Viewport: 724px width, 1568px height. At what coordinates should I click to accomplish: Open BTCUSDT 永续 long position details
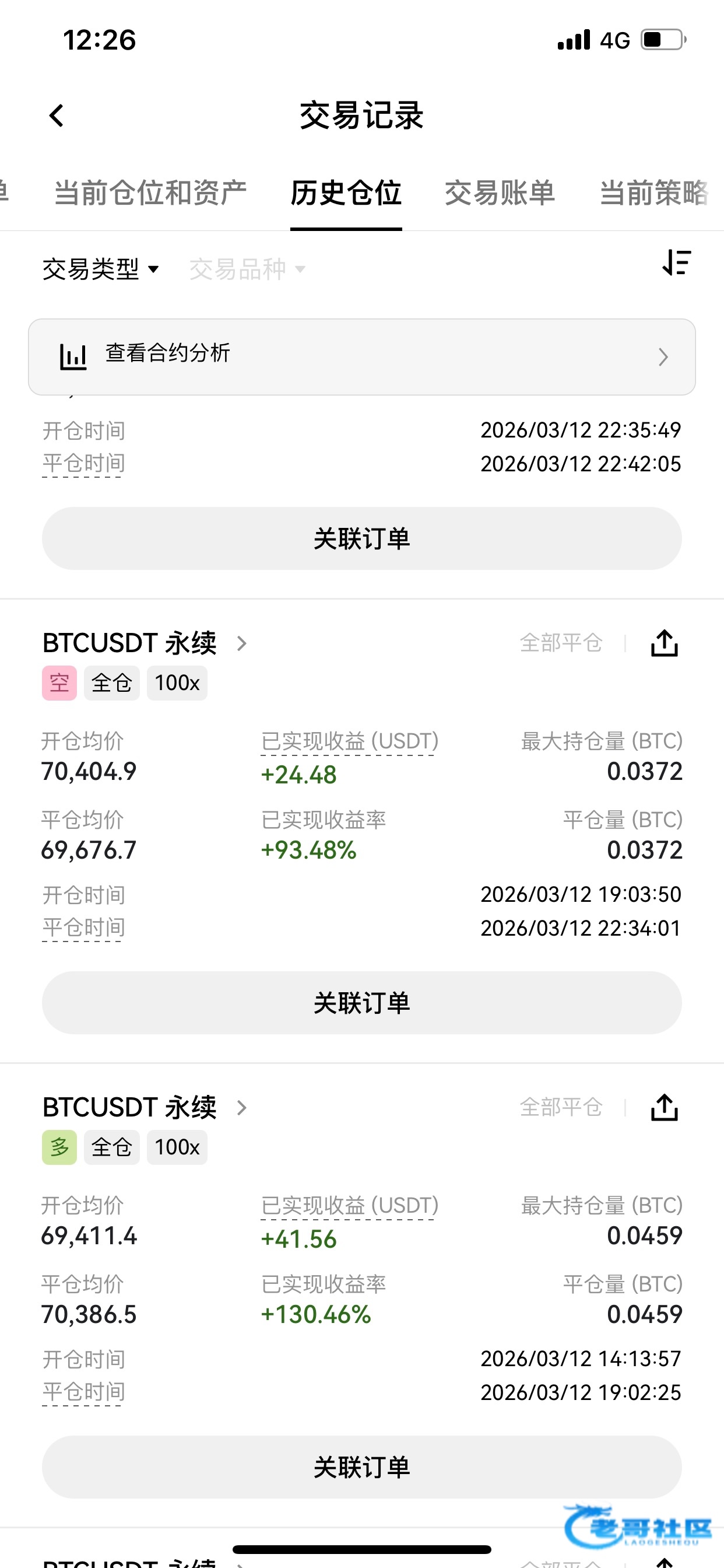[x=145, y=1108]
